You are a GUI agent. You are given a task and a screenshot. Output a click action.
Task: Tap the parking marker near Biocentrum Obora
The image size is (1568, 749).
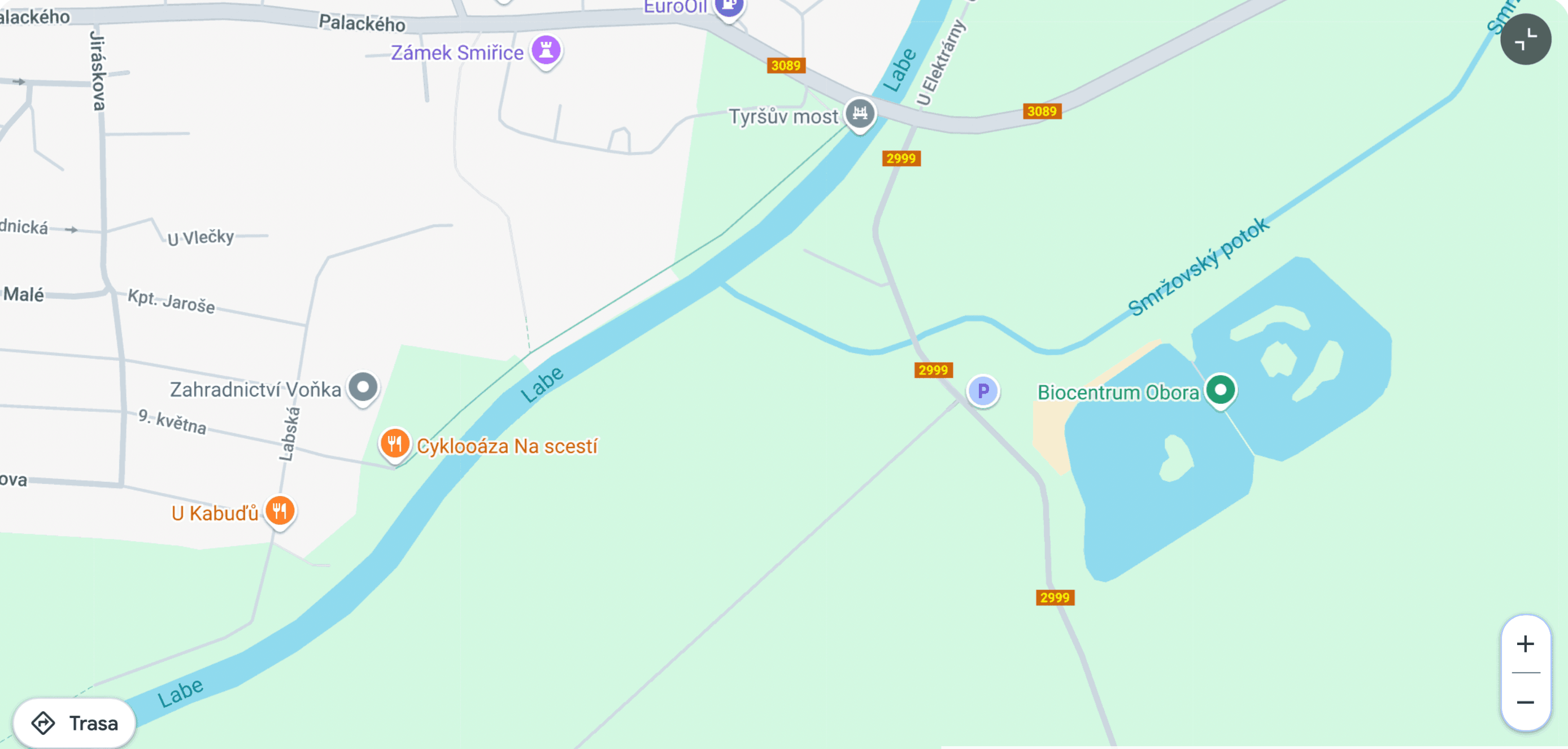(x=983, y=391)
